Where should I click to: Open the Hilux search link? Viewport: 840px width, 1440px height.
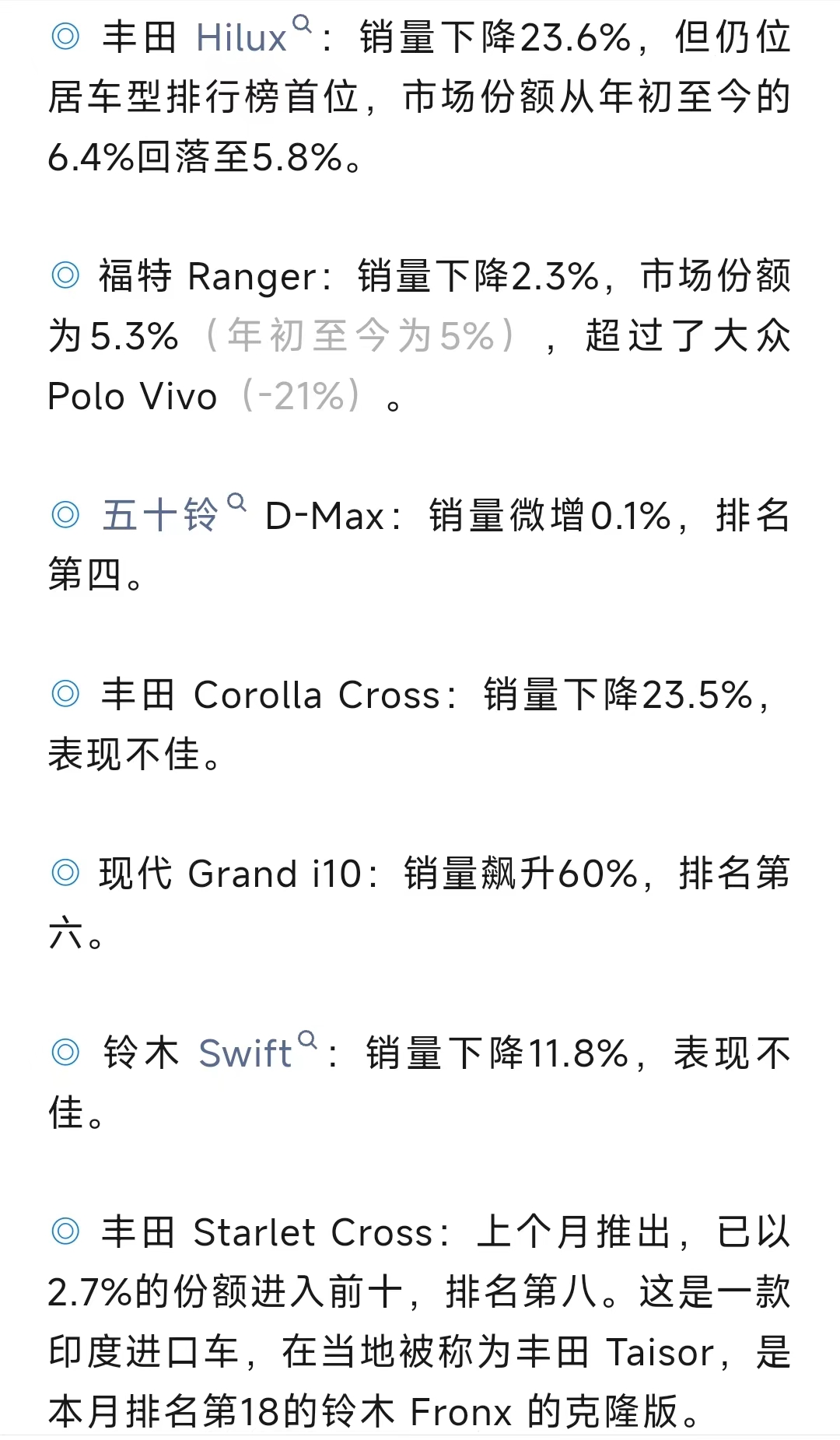[x=254, y=37]
